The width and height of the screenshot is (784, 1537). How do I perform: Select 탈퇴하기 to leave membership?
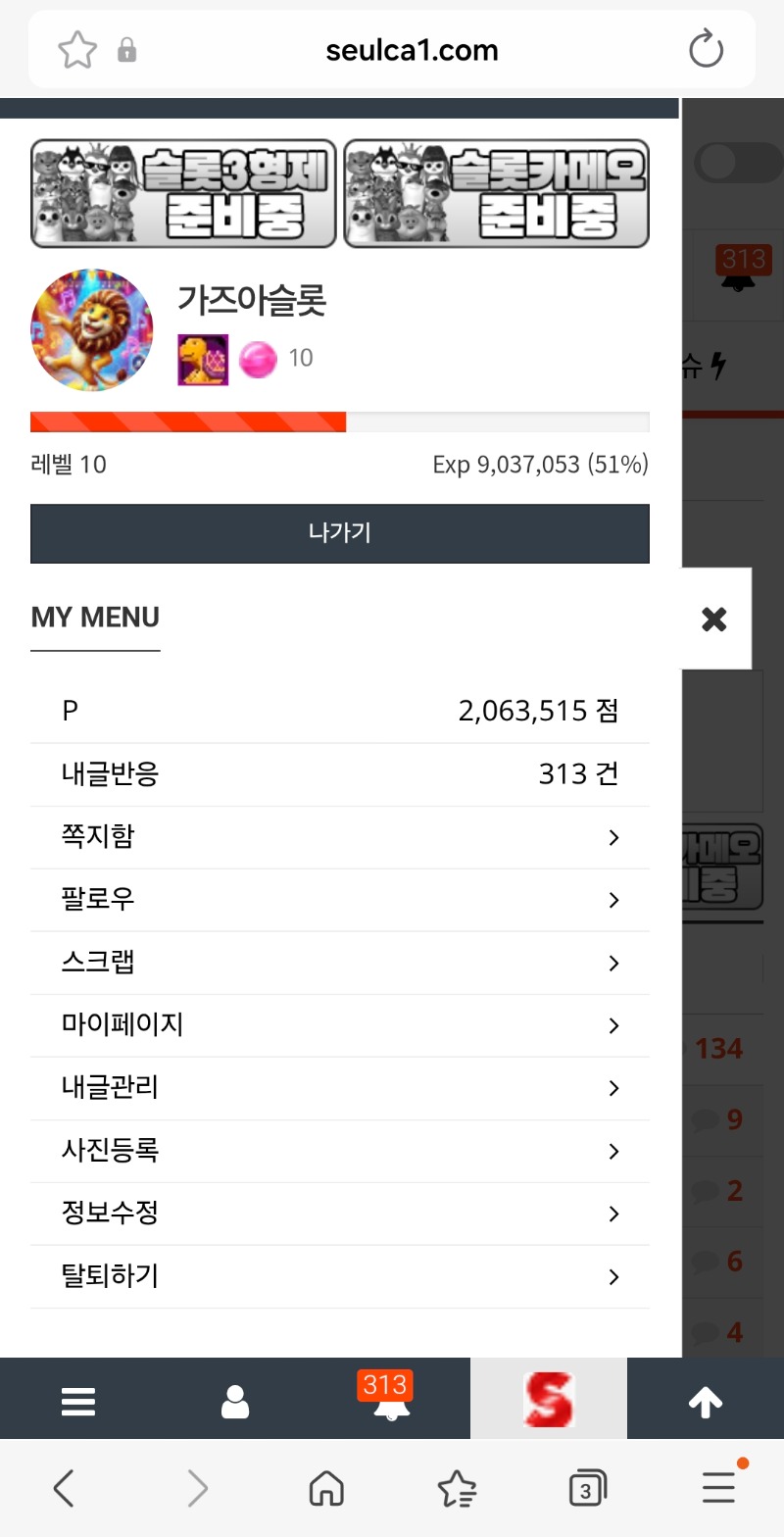339,1276
